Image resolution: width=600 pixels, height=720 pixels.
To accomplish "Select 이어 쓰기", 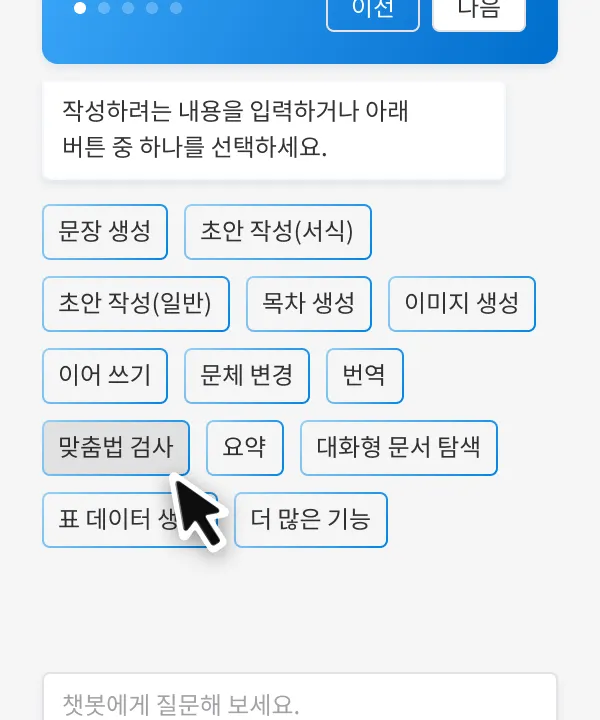I will click(x=105, y=376).
